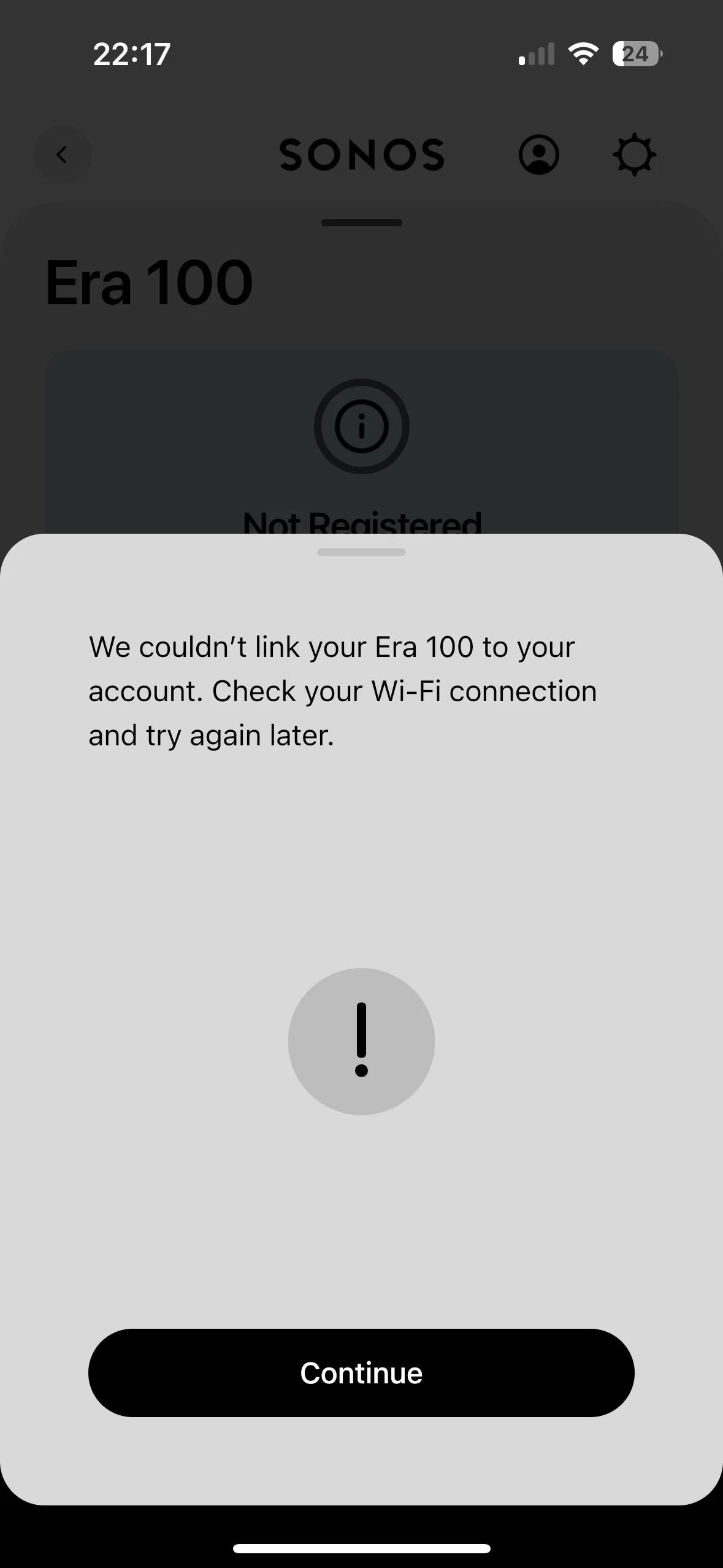
Task: Open the account profile icon
Action: [538, 155]
